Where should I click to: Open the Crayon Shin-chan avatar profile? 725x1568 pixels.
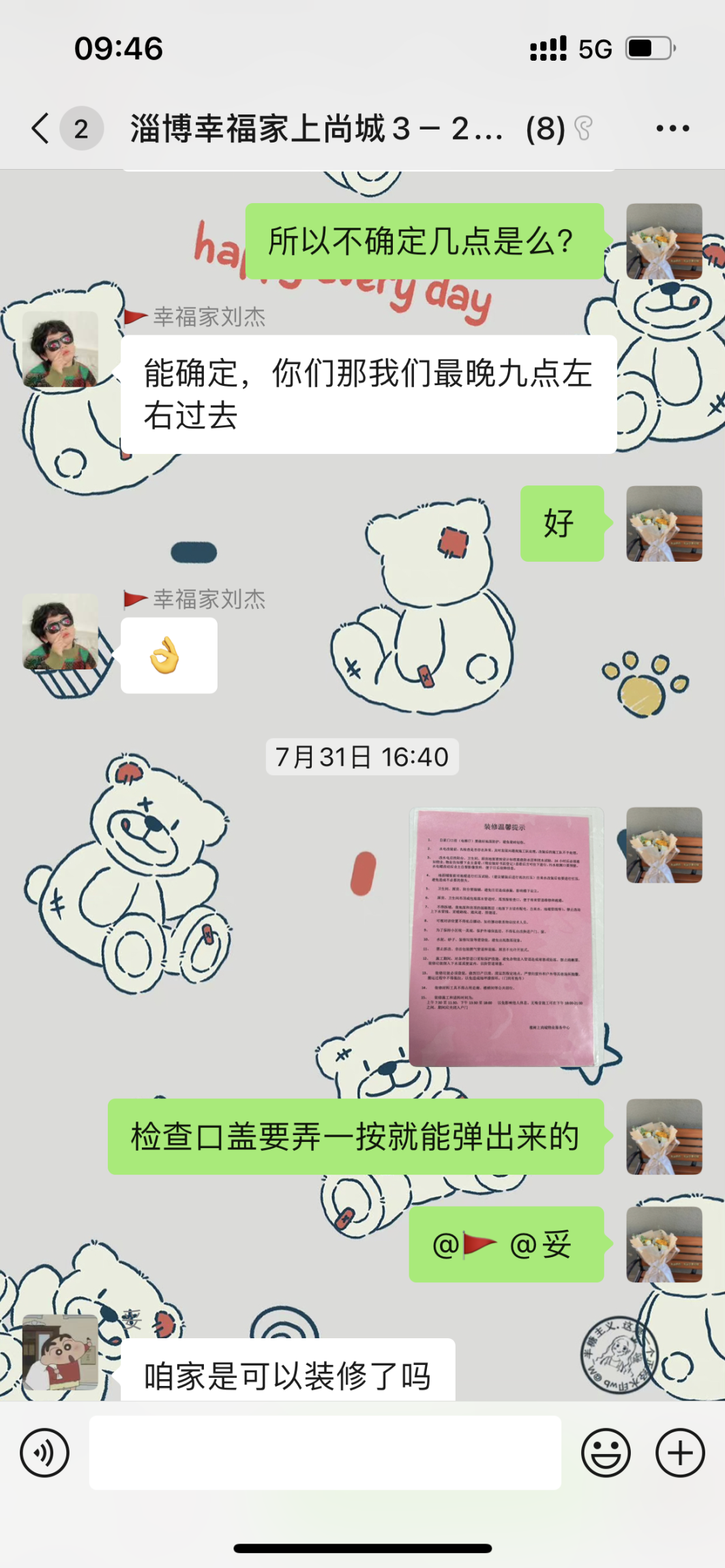(60, 1353)
